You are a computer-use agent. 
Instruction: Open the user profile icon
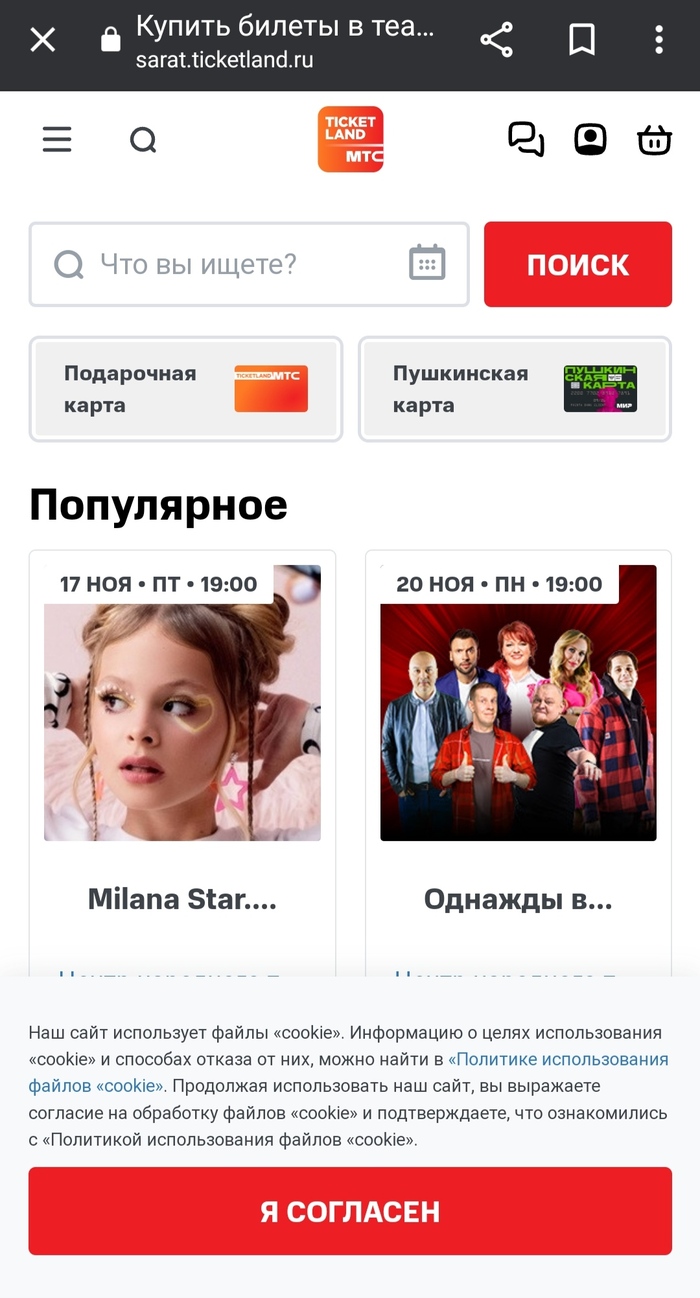pos(590,139)
